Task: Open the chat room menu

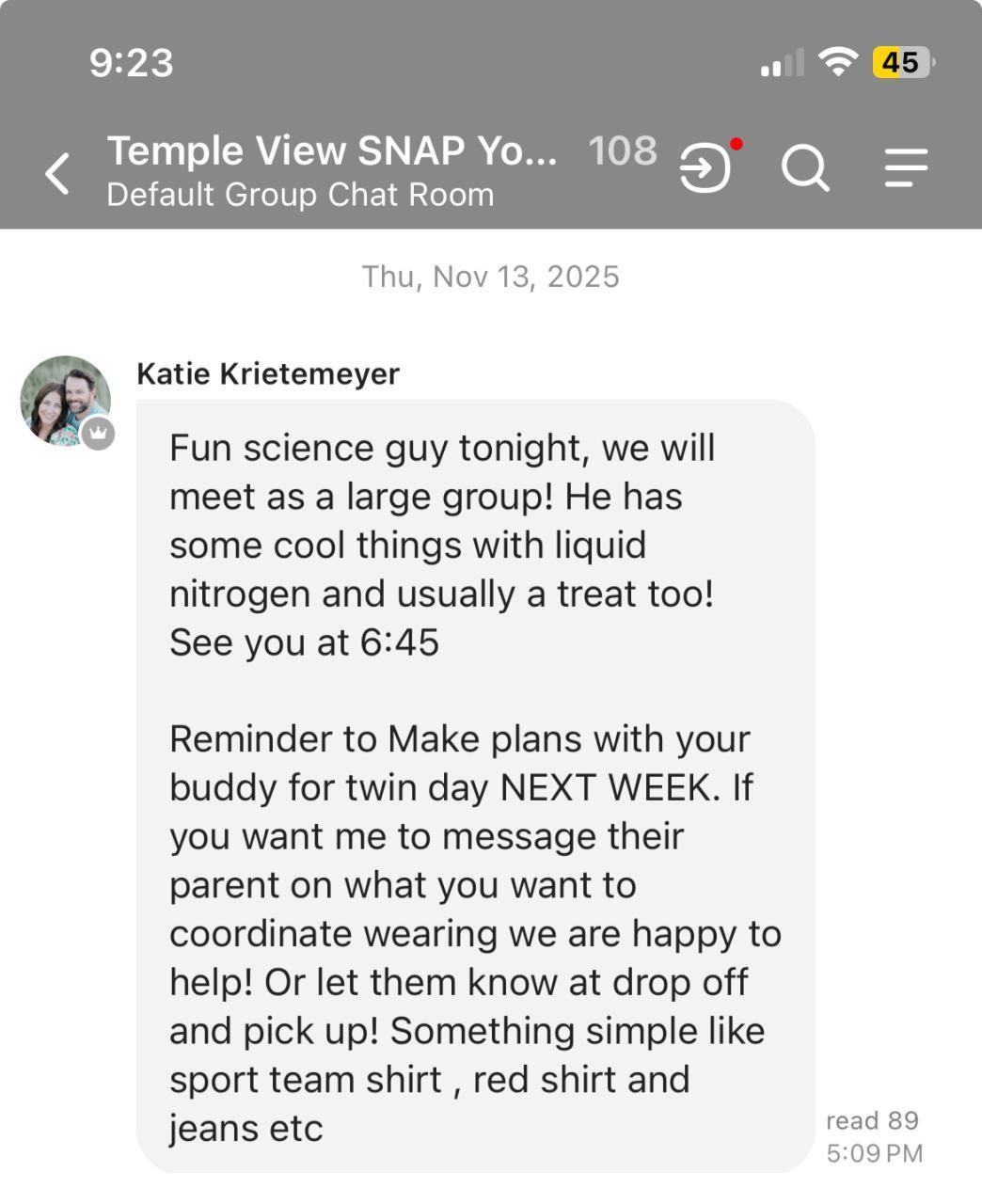Action: click(906, 169)
